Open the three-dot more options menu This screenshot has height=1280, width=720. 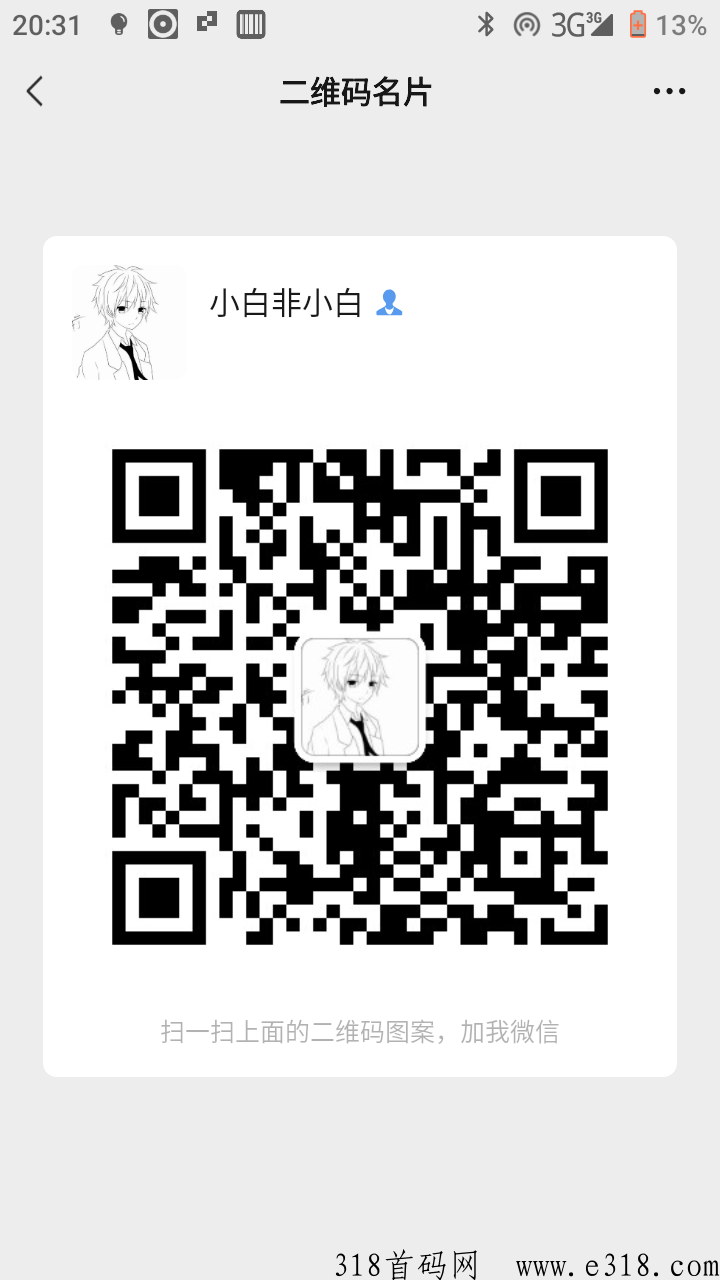point(669,92)
